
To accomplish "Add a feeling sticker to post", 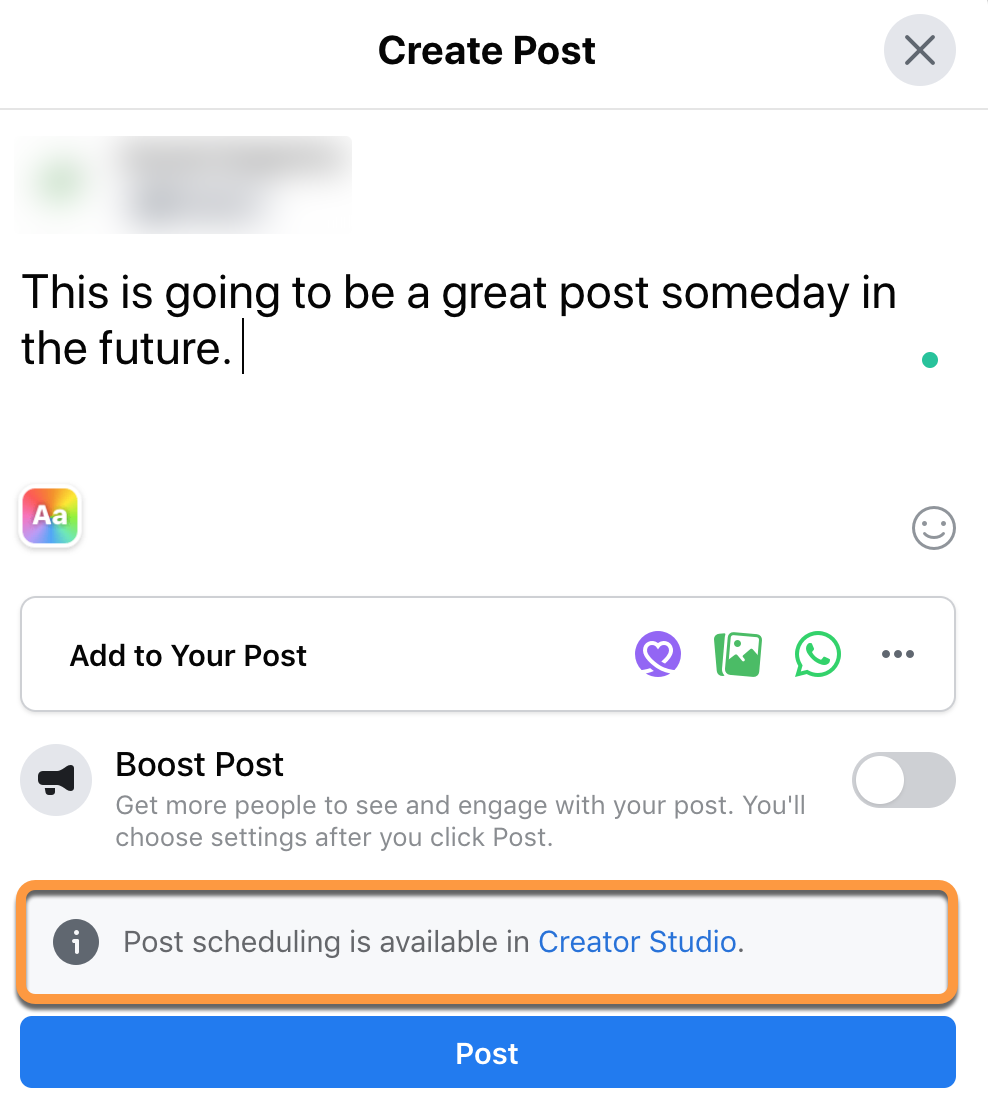I will coord(658,655).
